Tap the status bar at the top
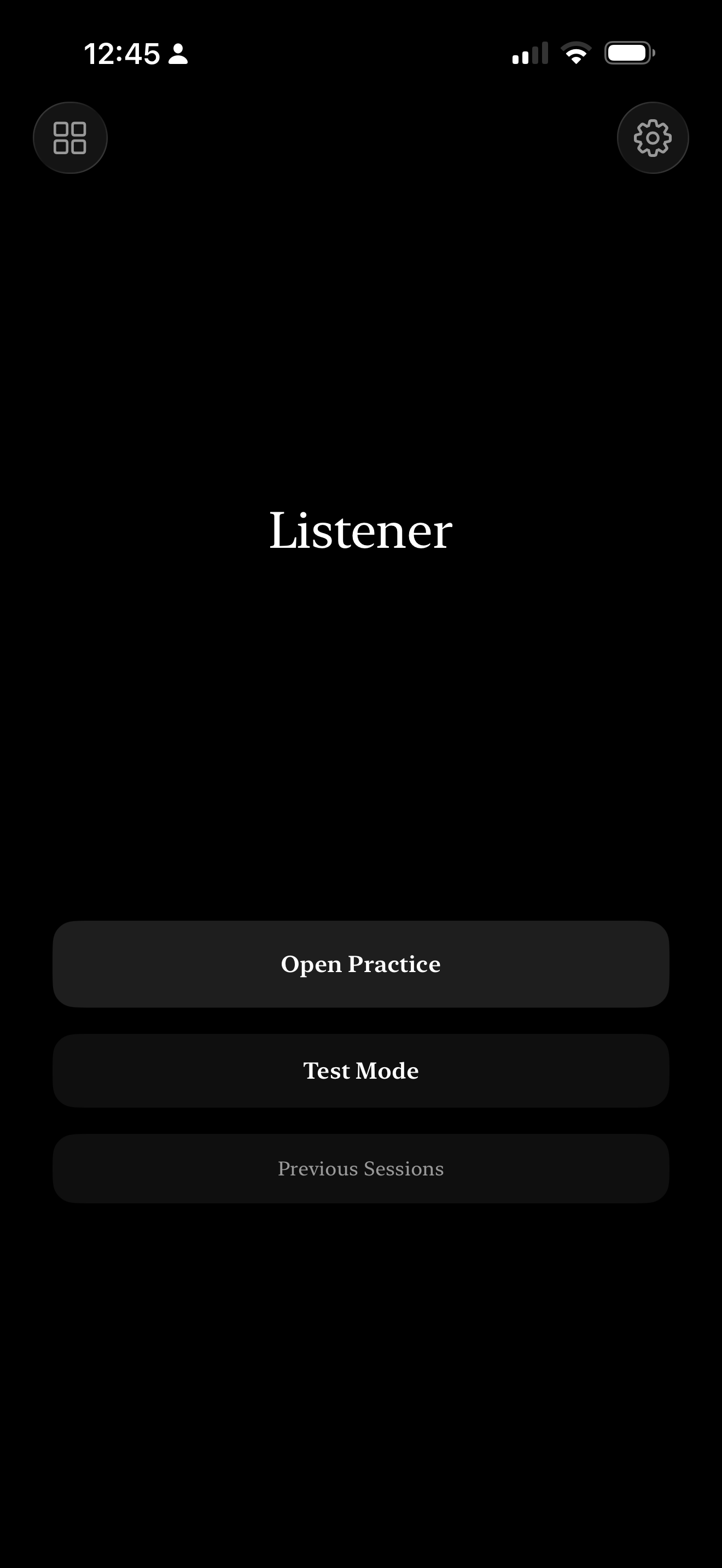This screenshot has height=1568, width=722. pos(361,54)
